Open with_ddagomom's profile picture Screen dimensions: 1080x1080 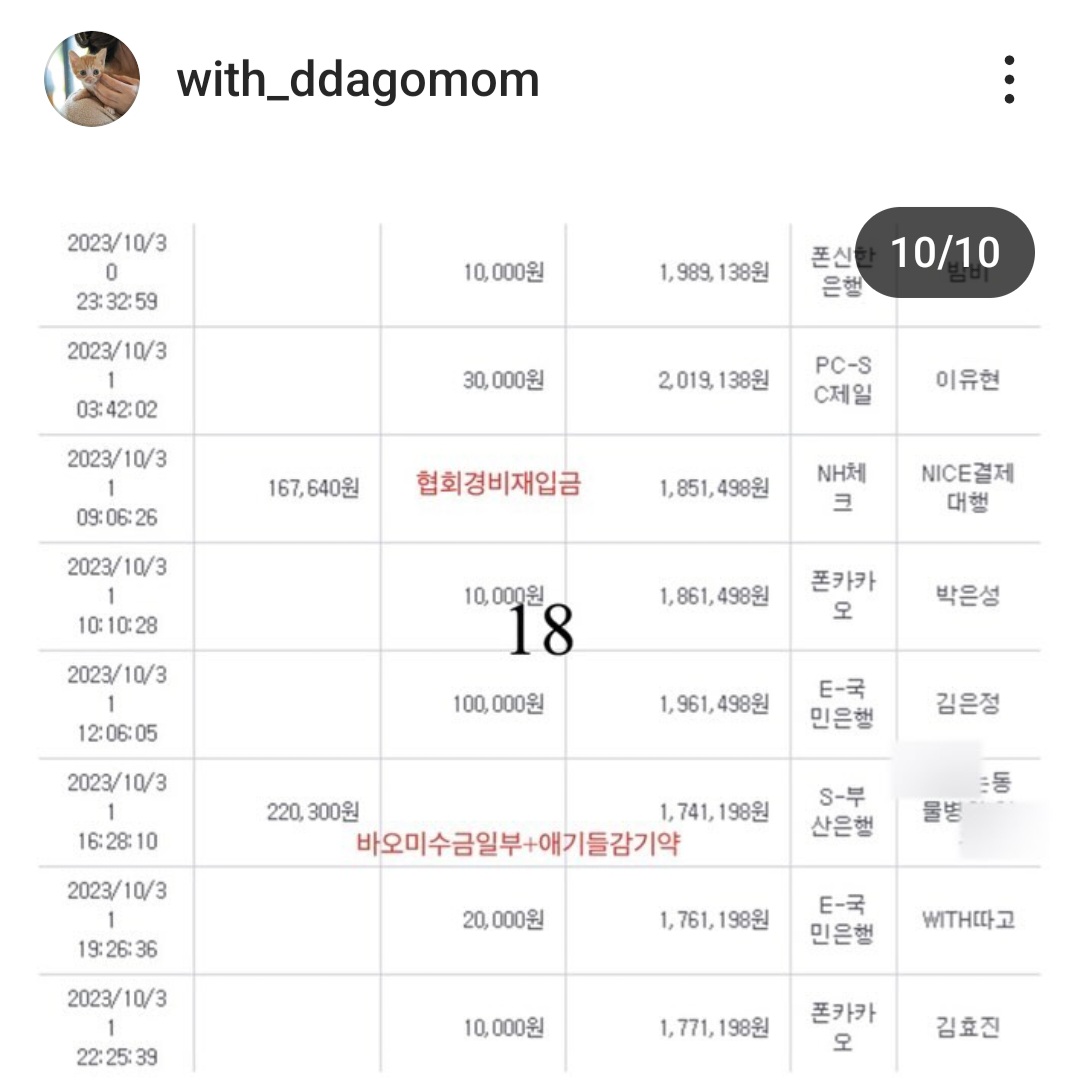(92, 79)
